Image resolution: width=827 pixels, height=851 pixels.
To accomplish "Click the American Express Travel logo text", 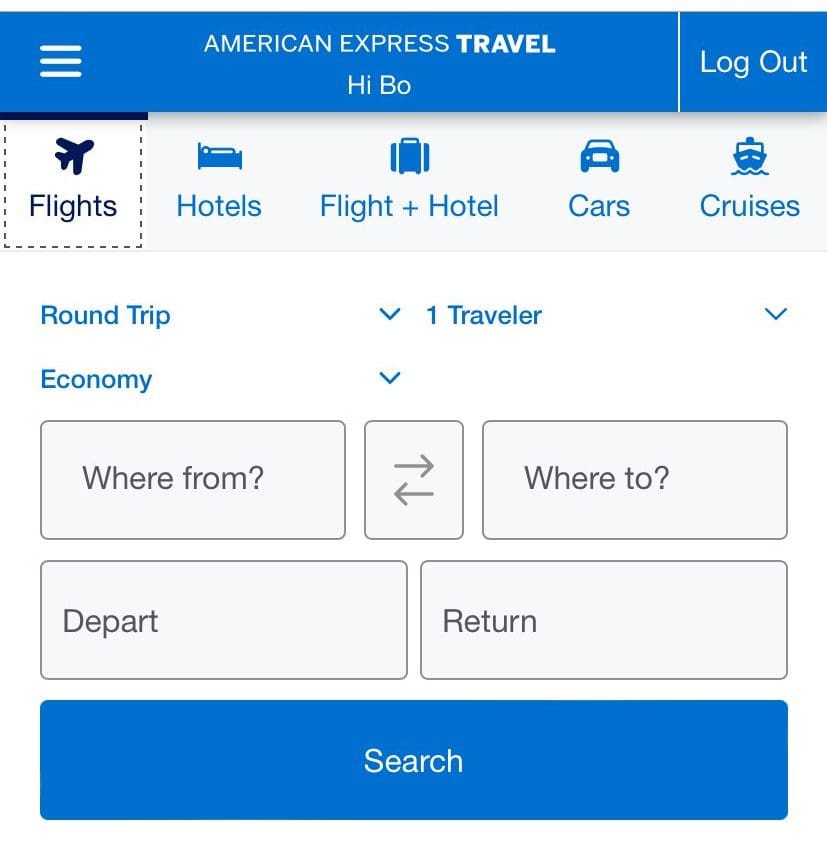I will pos(378,43).
